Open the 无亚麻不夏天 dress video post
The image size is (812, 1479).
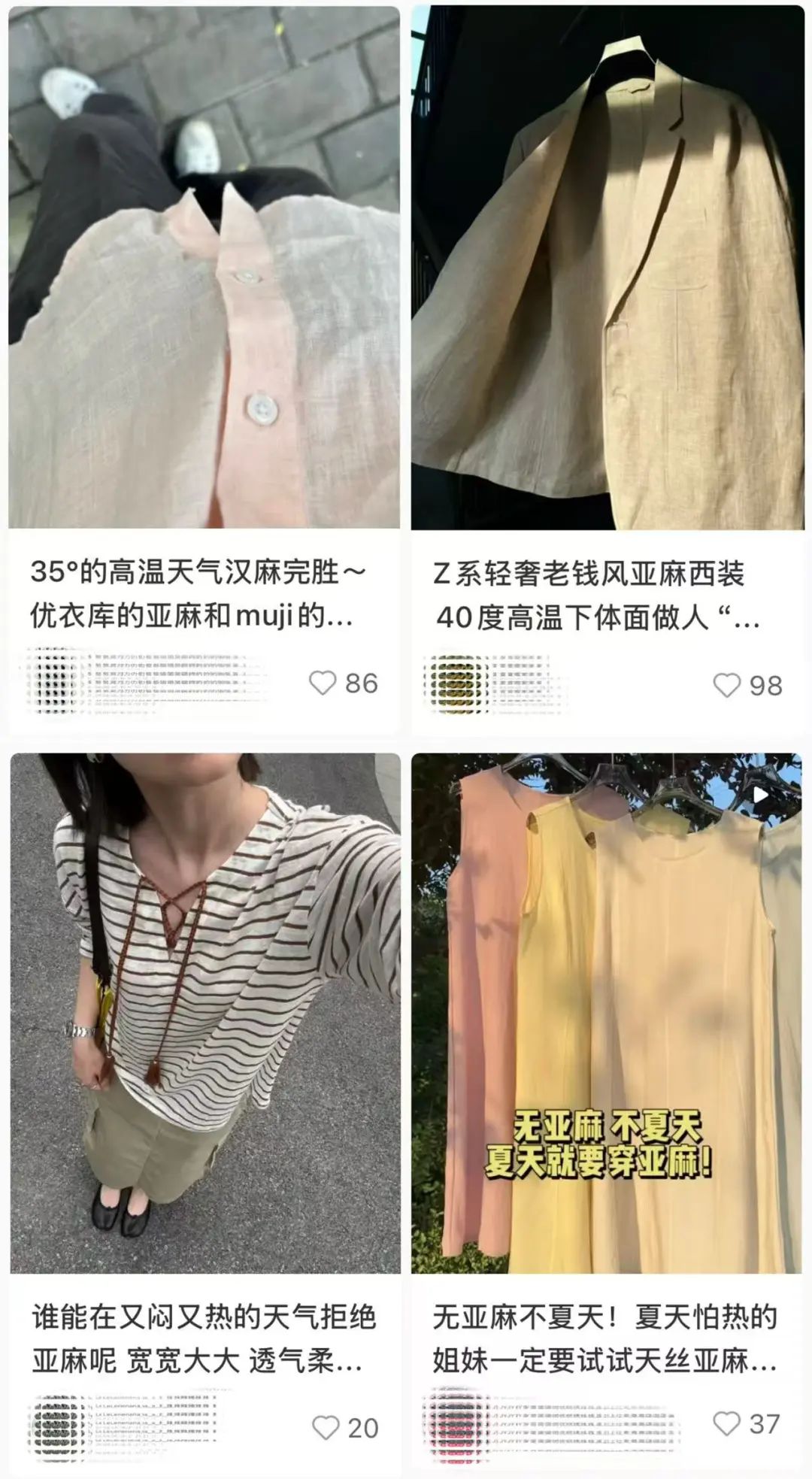607,1015
